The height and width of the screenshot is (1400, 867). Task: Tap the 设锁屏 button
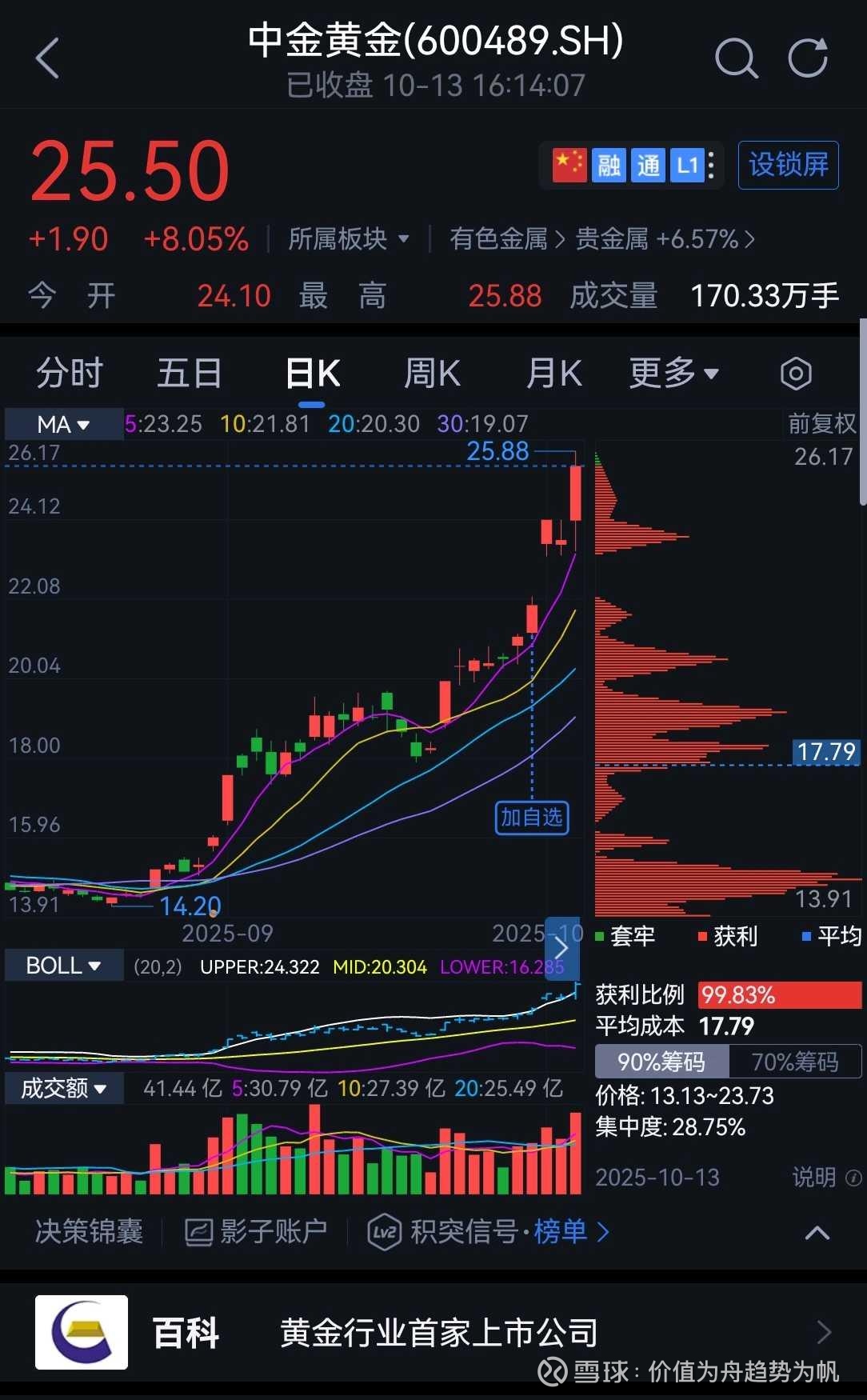point(788,166)
